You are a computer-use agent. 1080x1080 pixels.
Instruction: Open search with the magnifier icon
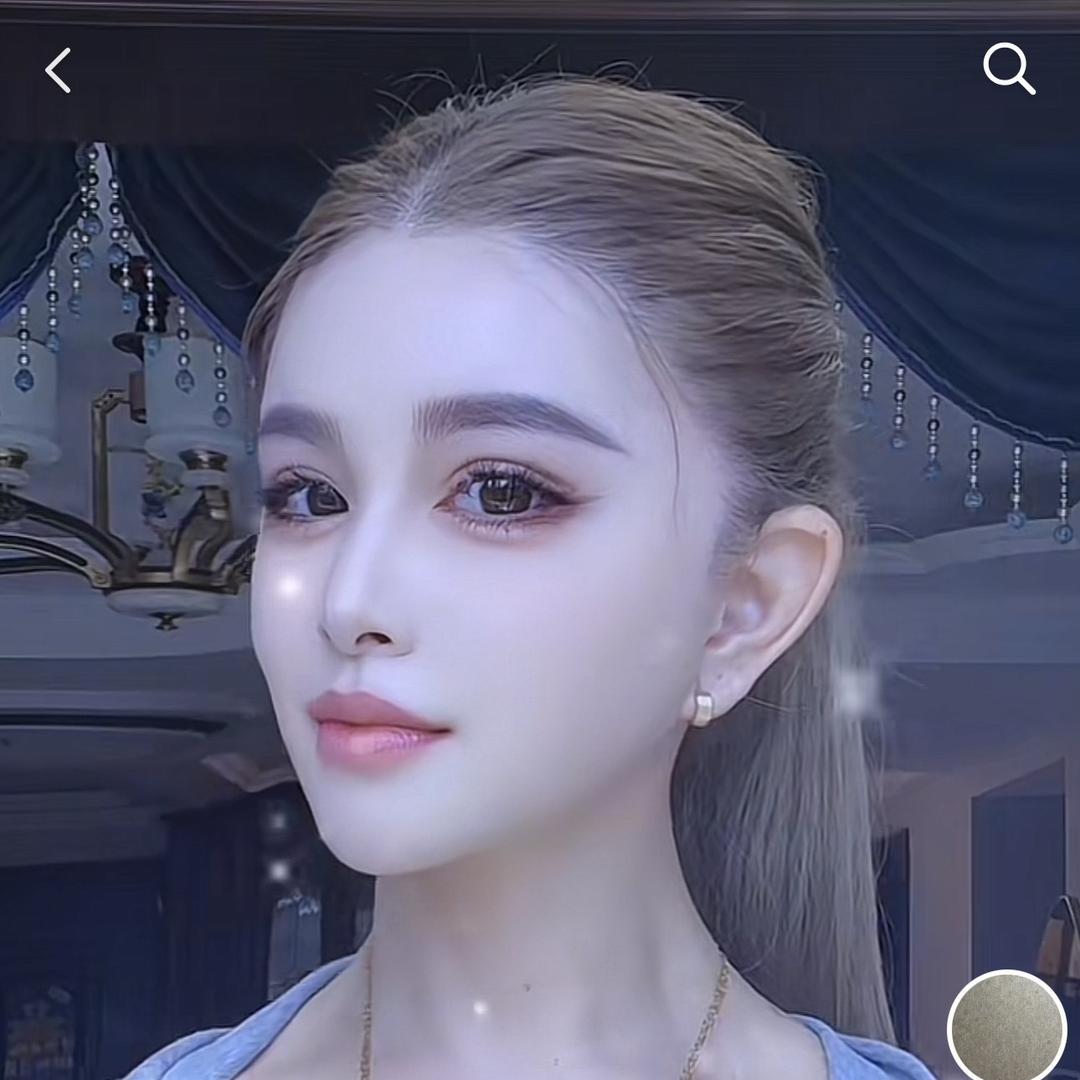(x=1007, y=69)
